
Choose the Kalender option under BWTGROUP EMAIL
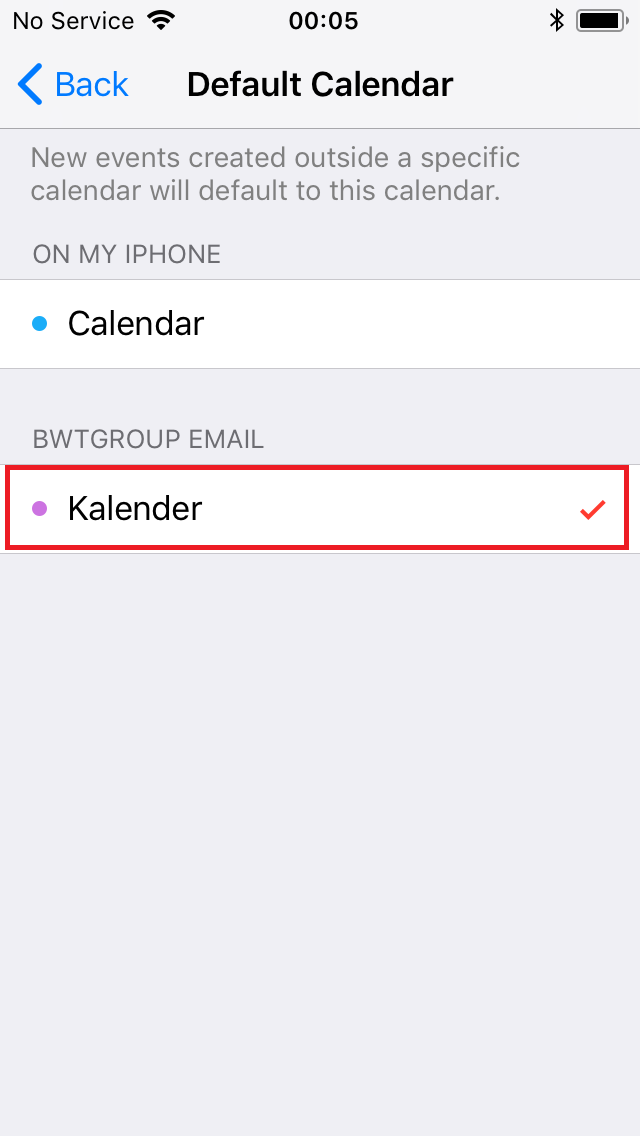320,509
